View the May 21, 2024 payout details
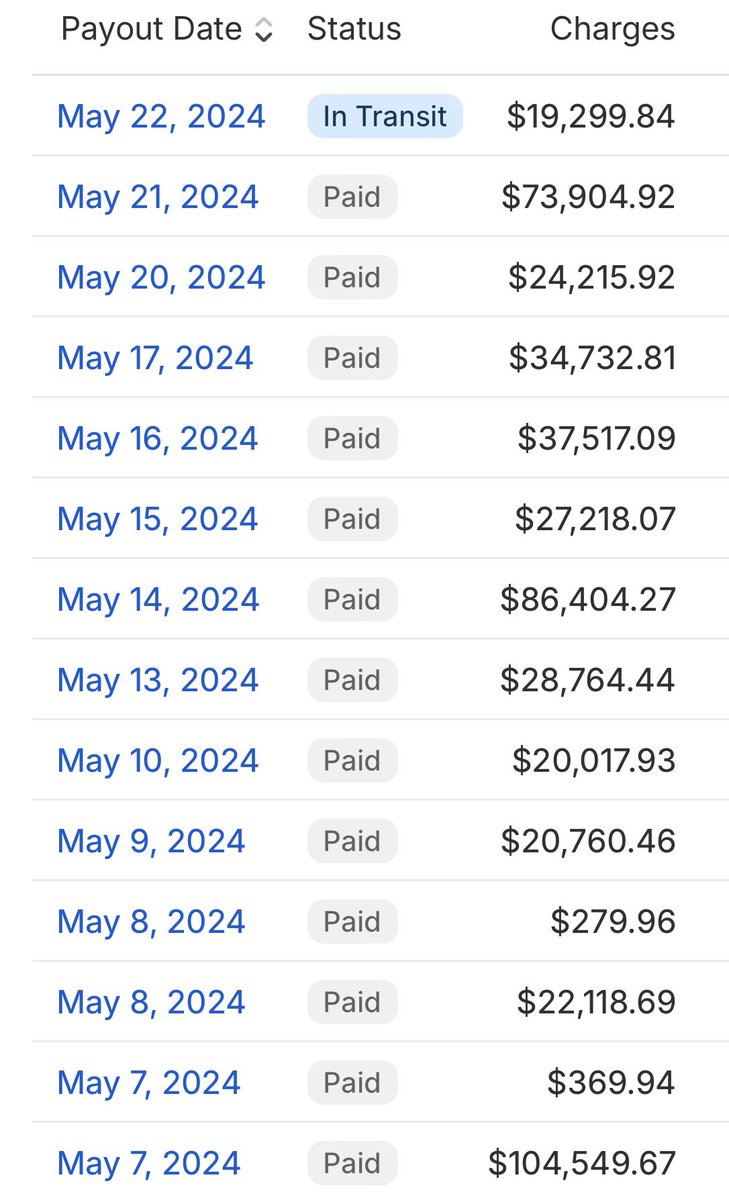 pyautogui.click(x=158, y=197)
